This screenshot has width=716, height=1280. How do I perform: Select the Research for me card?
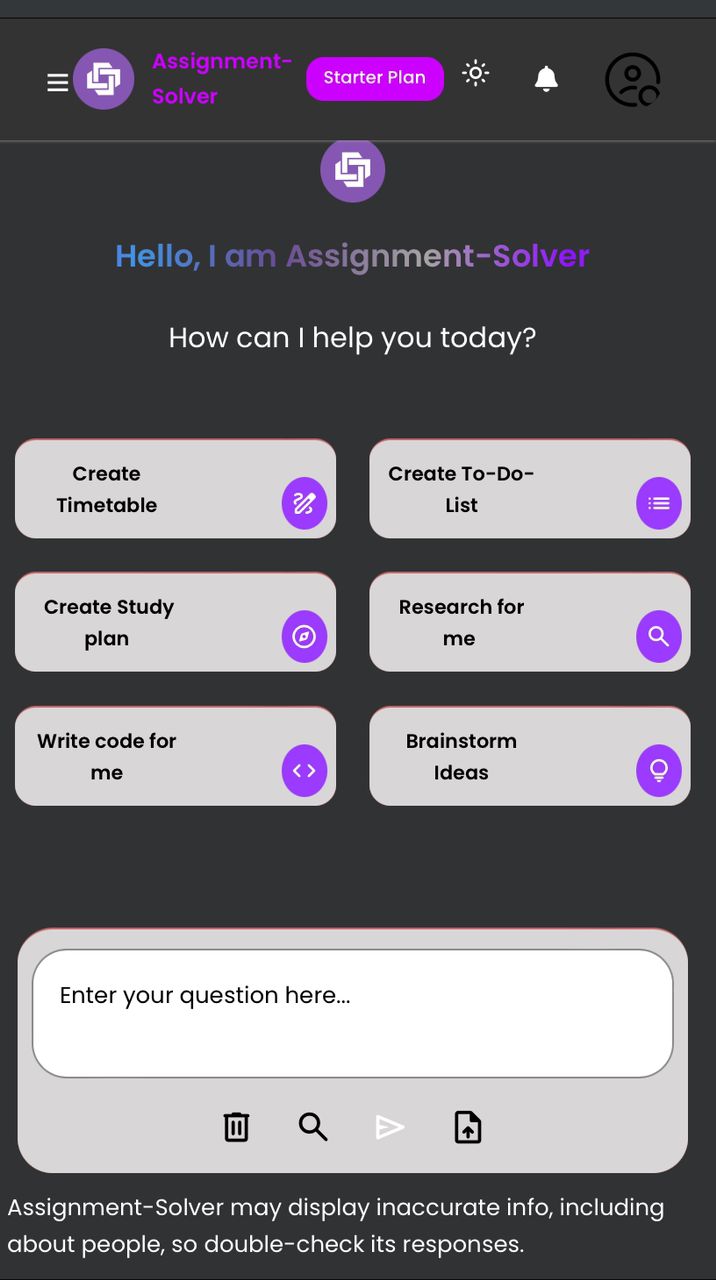(x=529, y=622)
